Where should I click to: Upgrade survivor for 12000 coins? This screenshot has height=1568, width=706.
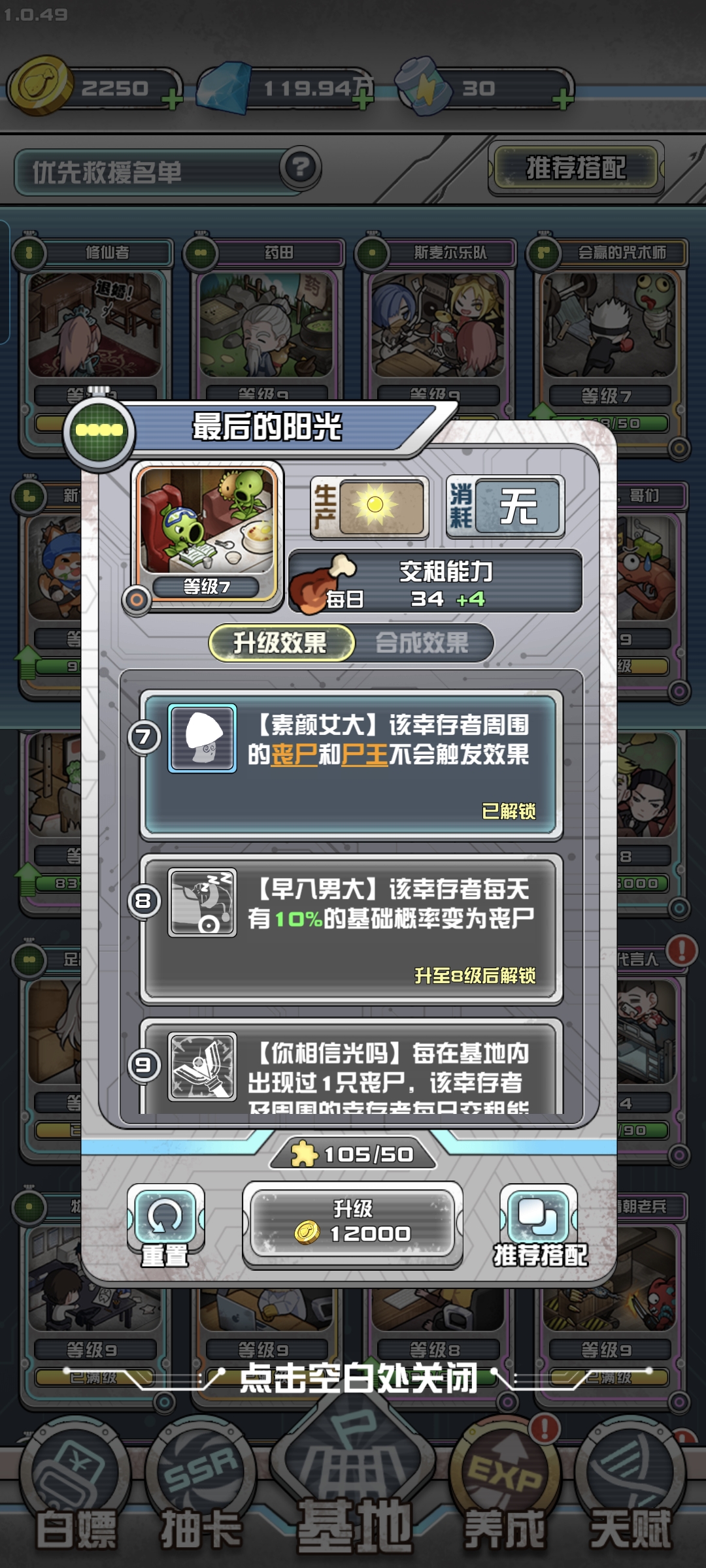(x=352, y=1224)
